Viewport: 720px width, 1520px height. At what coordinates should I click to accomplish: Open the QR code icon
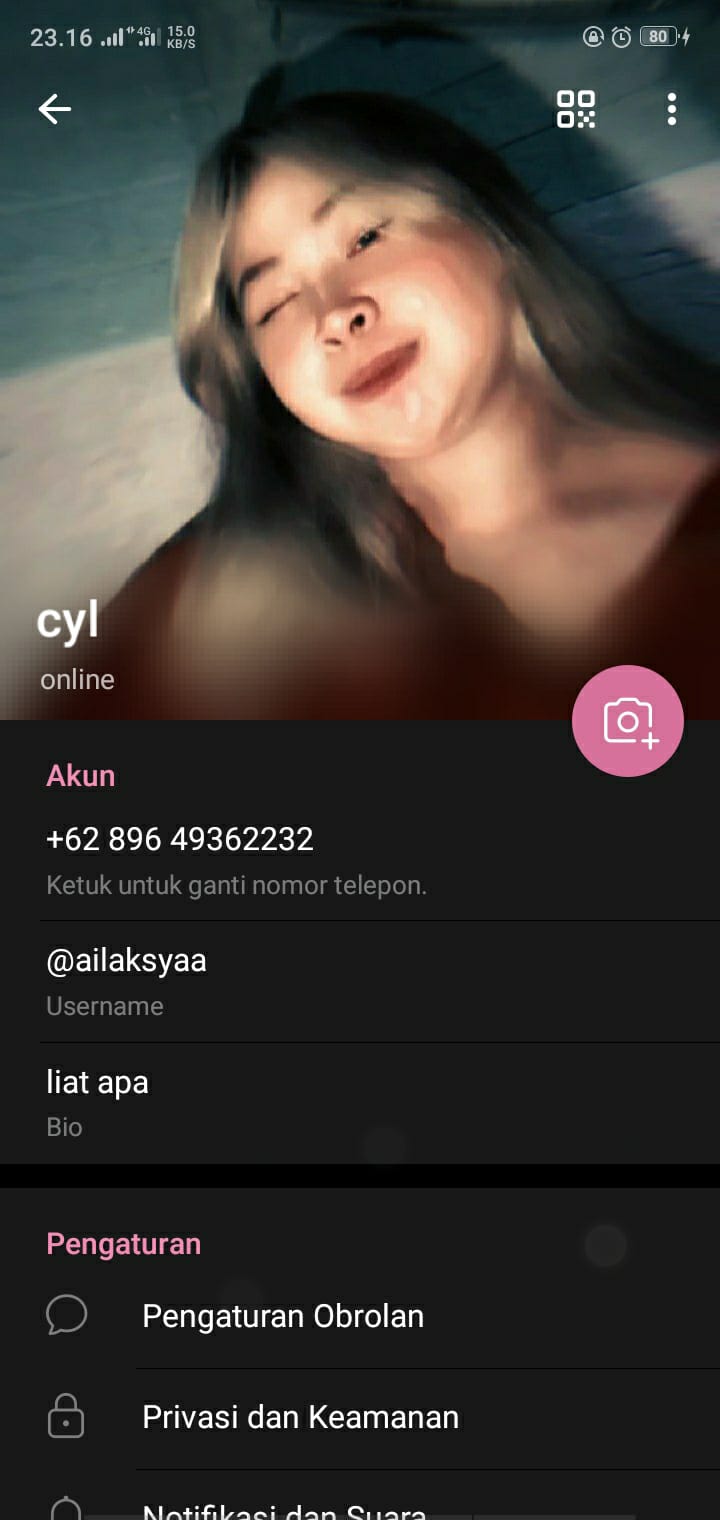click(576, 109)
